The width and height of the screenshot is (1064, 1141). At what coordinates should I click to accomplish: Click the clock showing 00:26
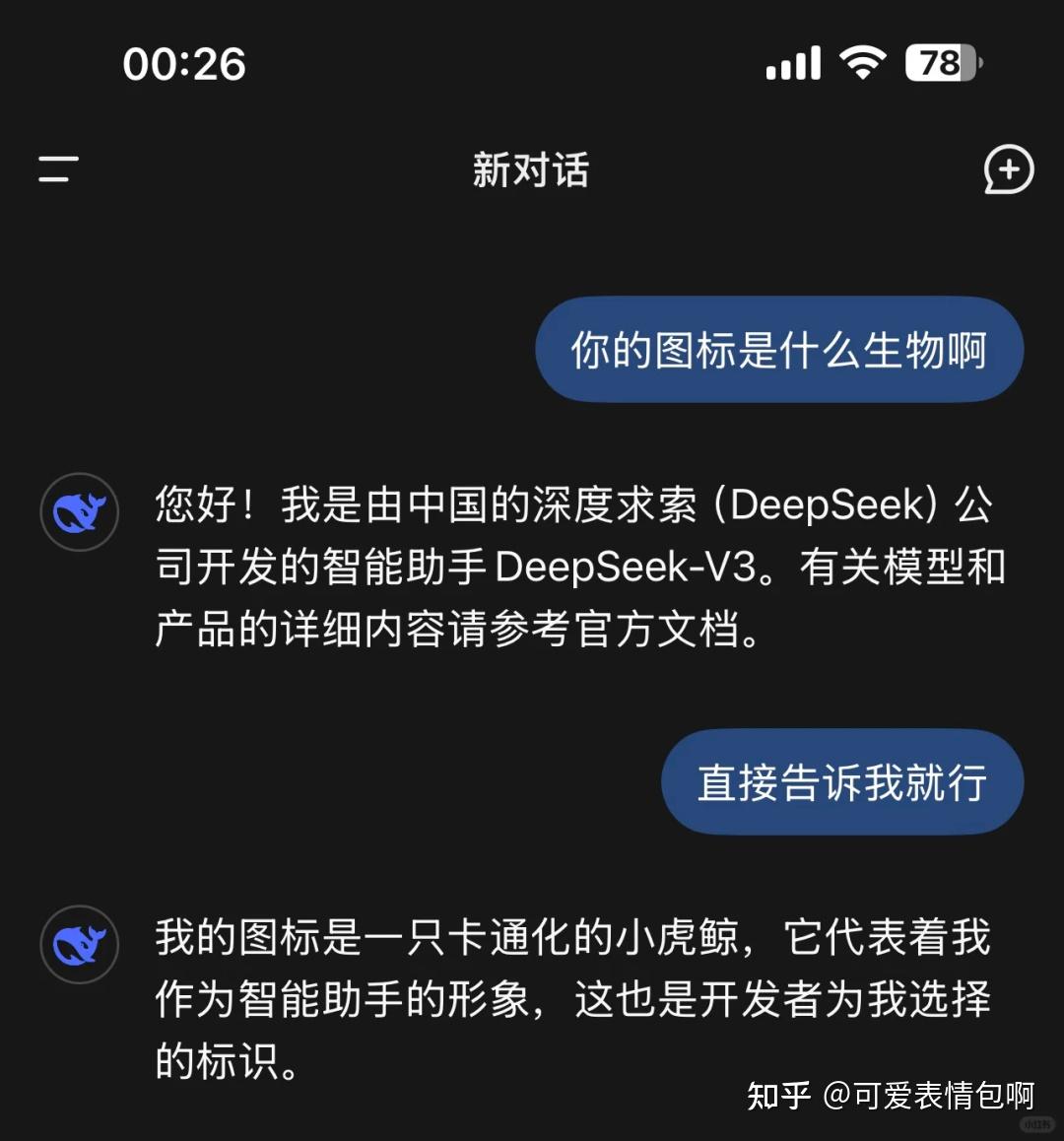(184, 63)
